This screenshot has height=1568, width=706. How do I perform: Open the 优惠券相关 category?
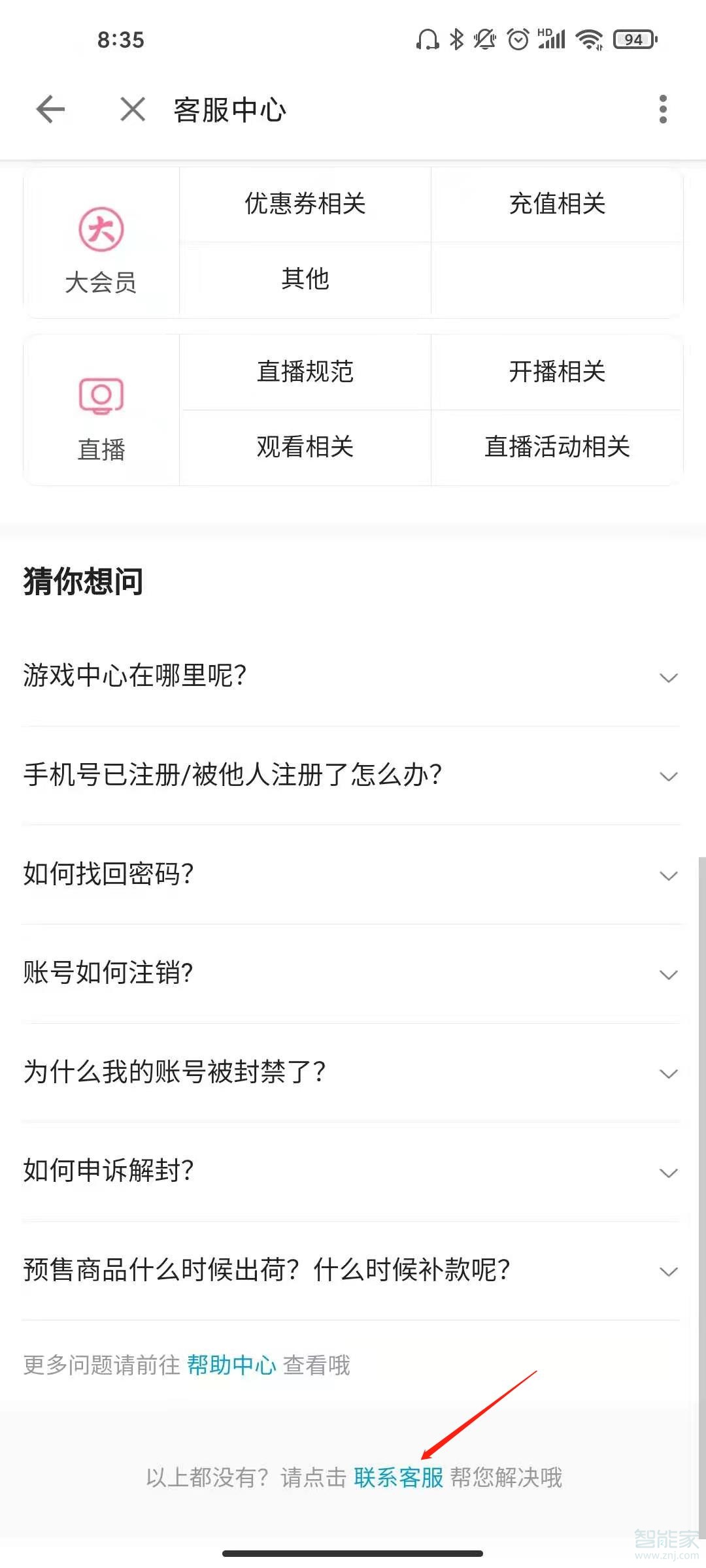(305, 204)
